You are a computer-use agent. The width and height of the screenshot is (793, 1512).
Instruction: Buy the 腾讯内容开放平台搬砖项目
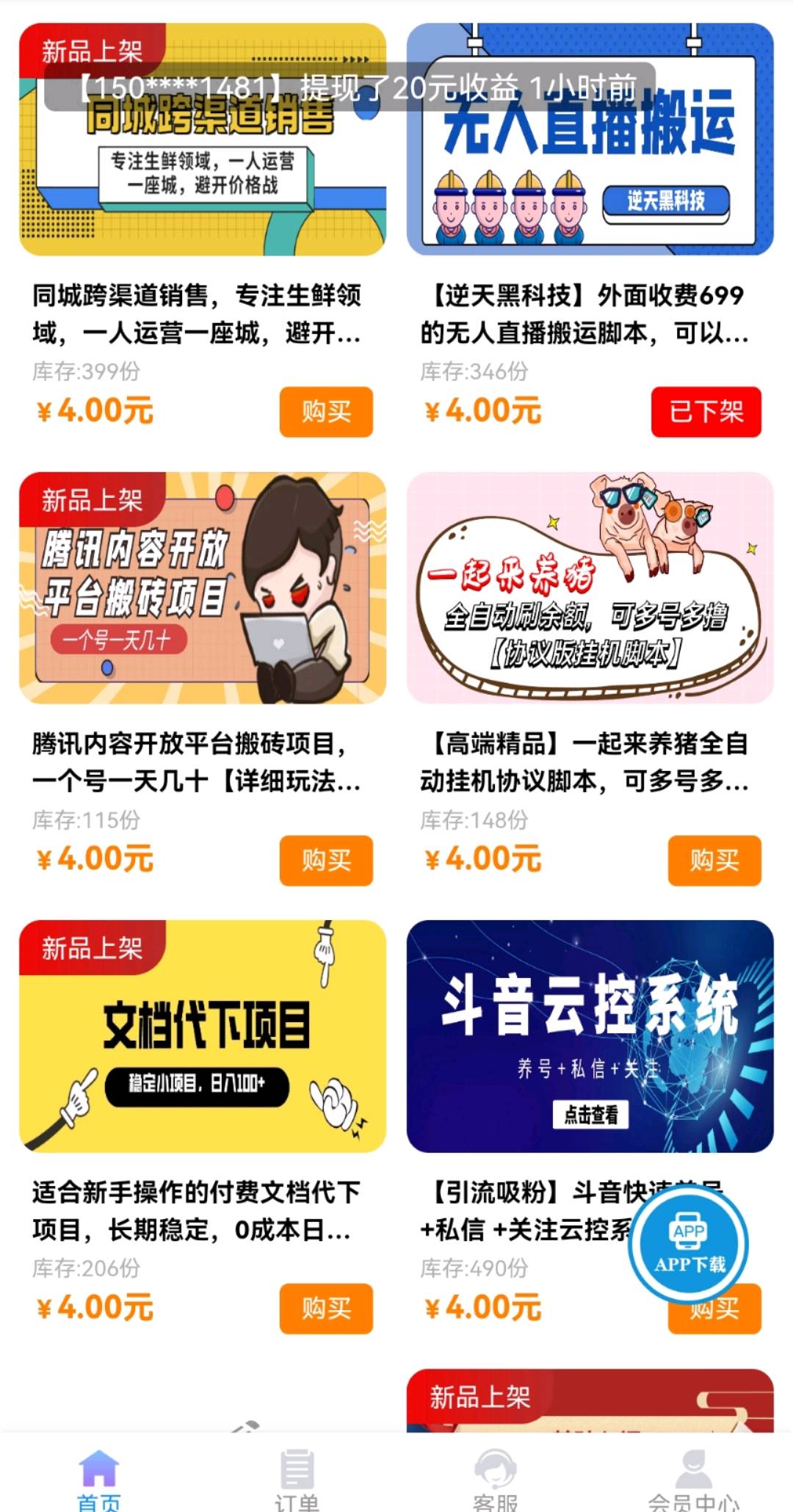[x=326, y=860]
